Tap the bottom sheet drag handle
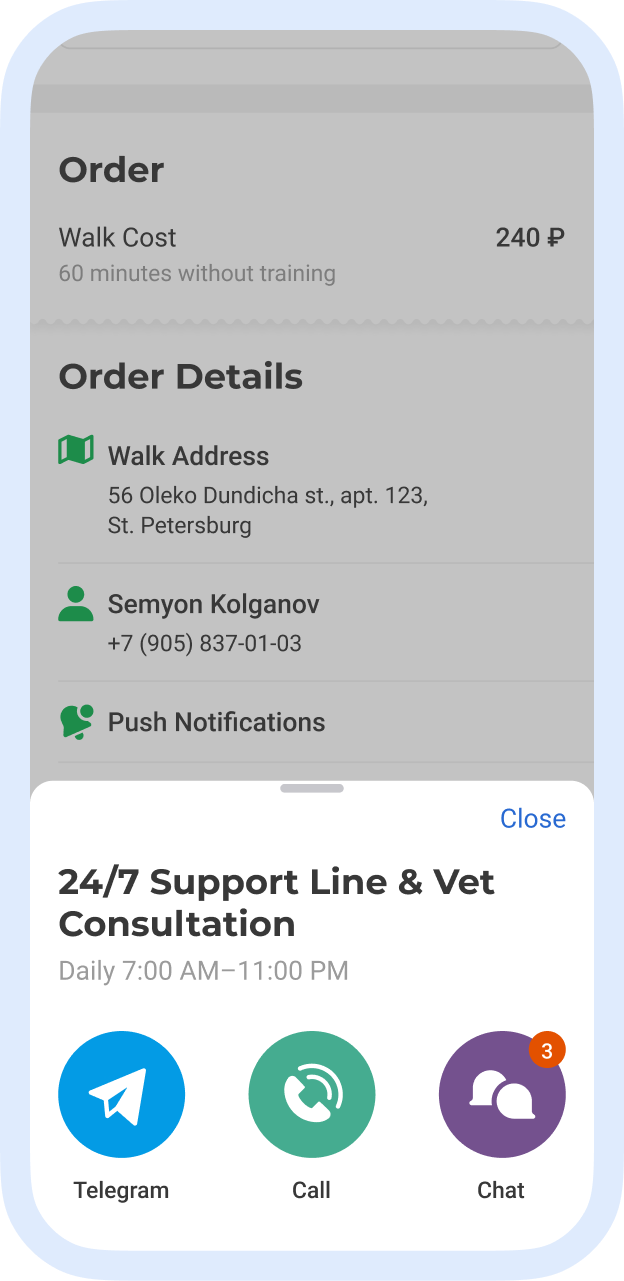The height and width of the screenshot is (1281, 624). coord(312,788)
